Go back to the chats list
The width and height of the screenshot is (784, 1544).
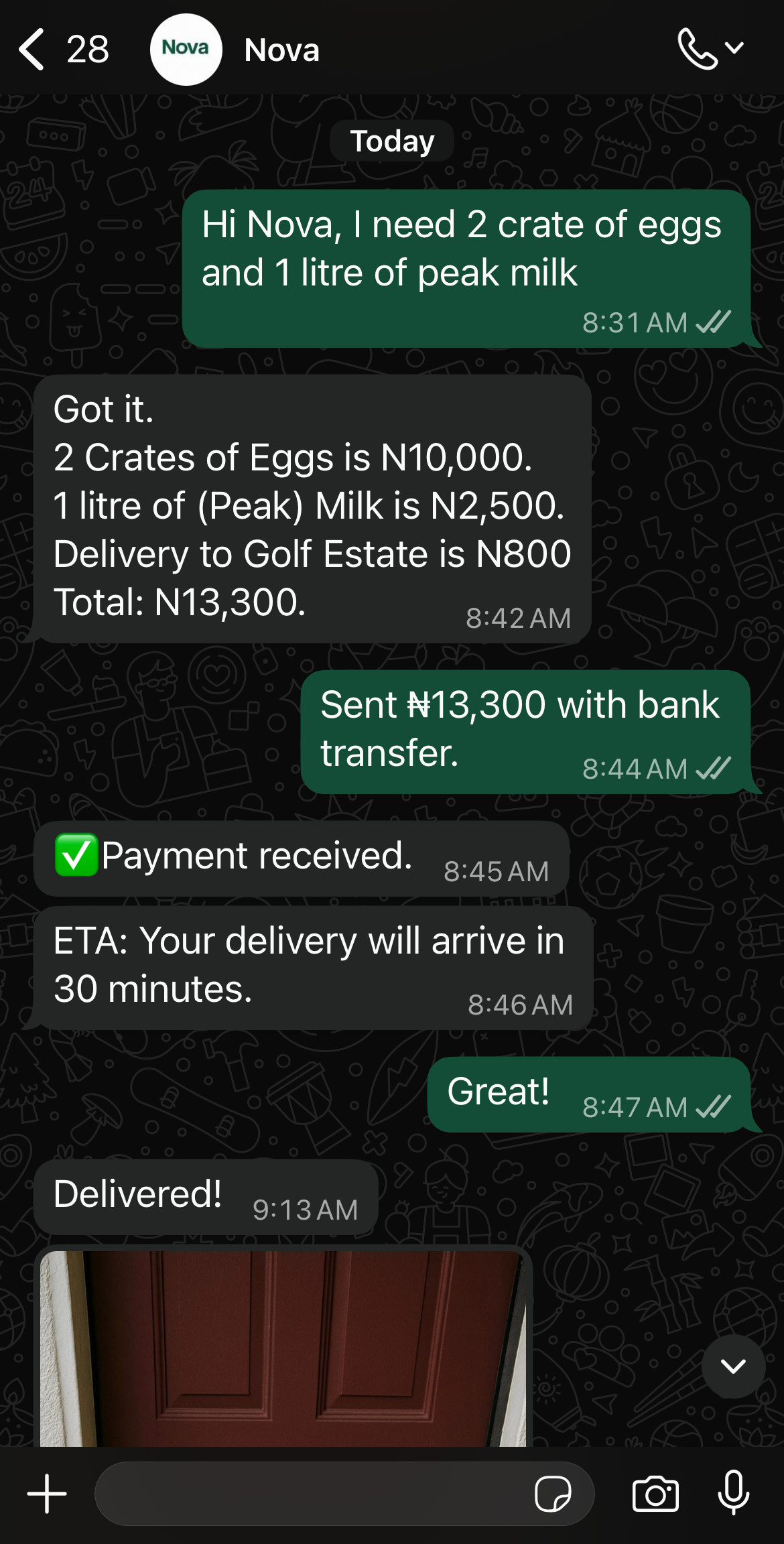click(x=32, y=50)
